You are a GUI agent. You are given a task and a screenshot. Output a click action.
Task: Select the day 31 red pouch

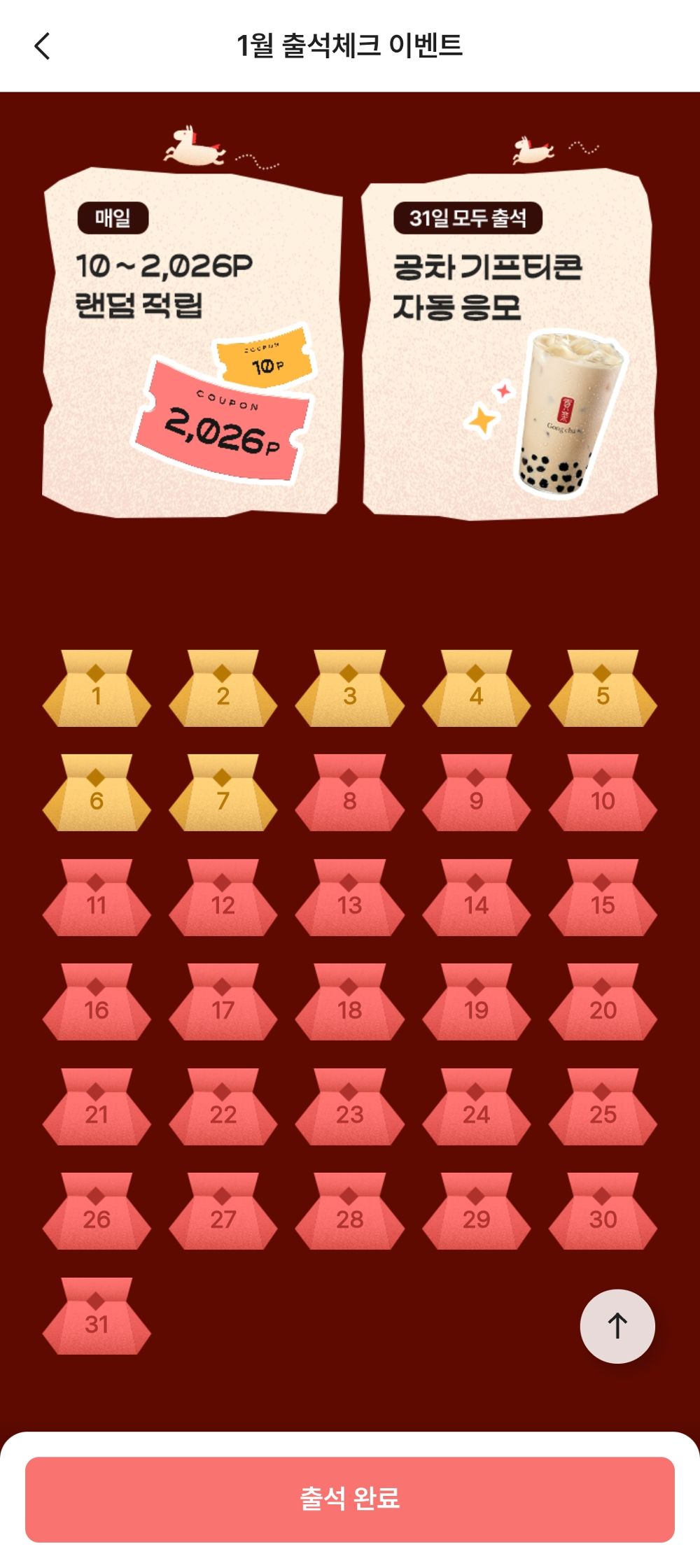tap(97, 1318)
